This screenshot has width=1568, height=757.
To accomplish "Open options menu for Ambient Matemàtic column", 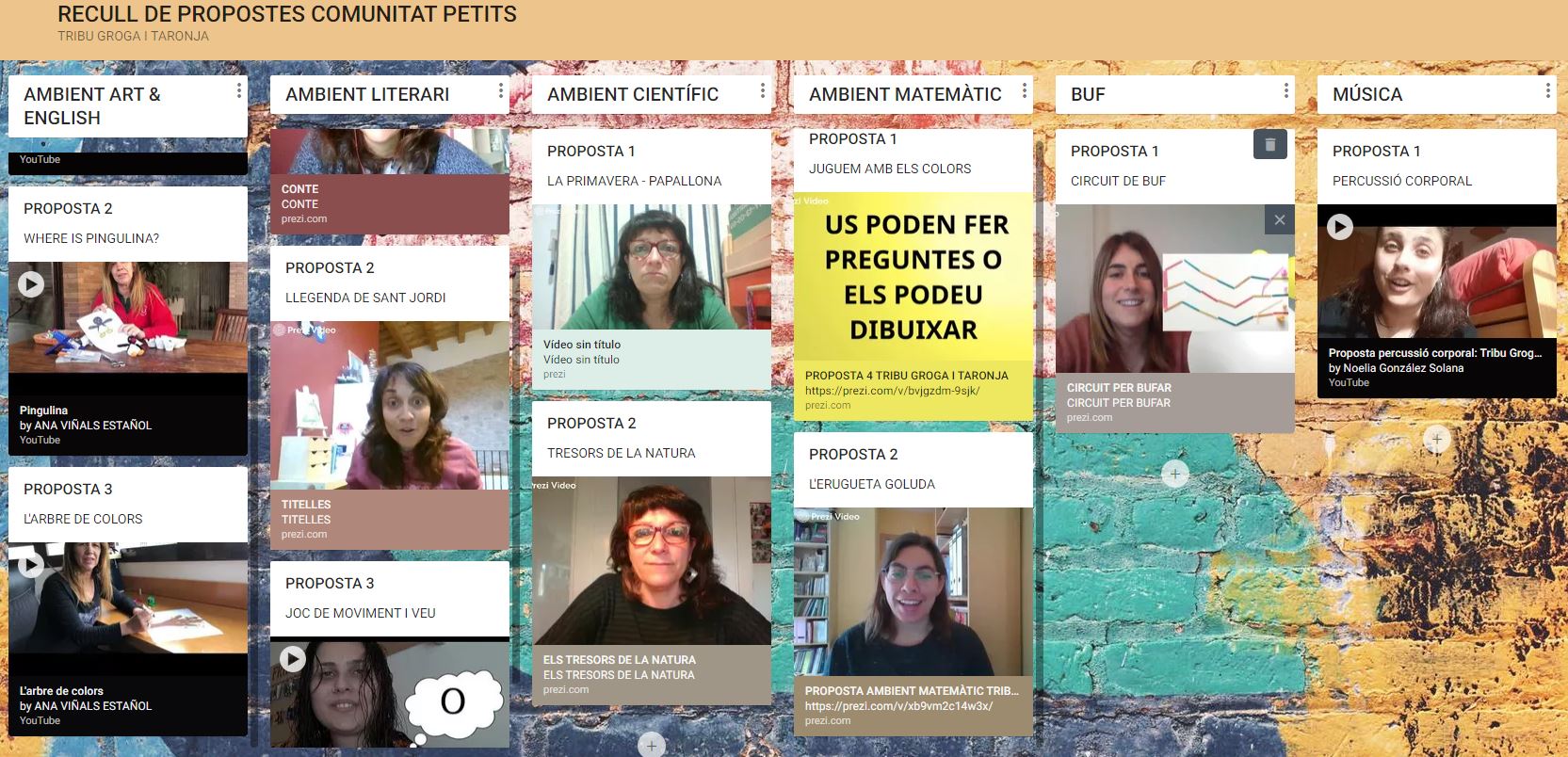I will coord(1024,90).
